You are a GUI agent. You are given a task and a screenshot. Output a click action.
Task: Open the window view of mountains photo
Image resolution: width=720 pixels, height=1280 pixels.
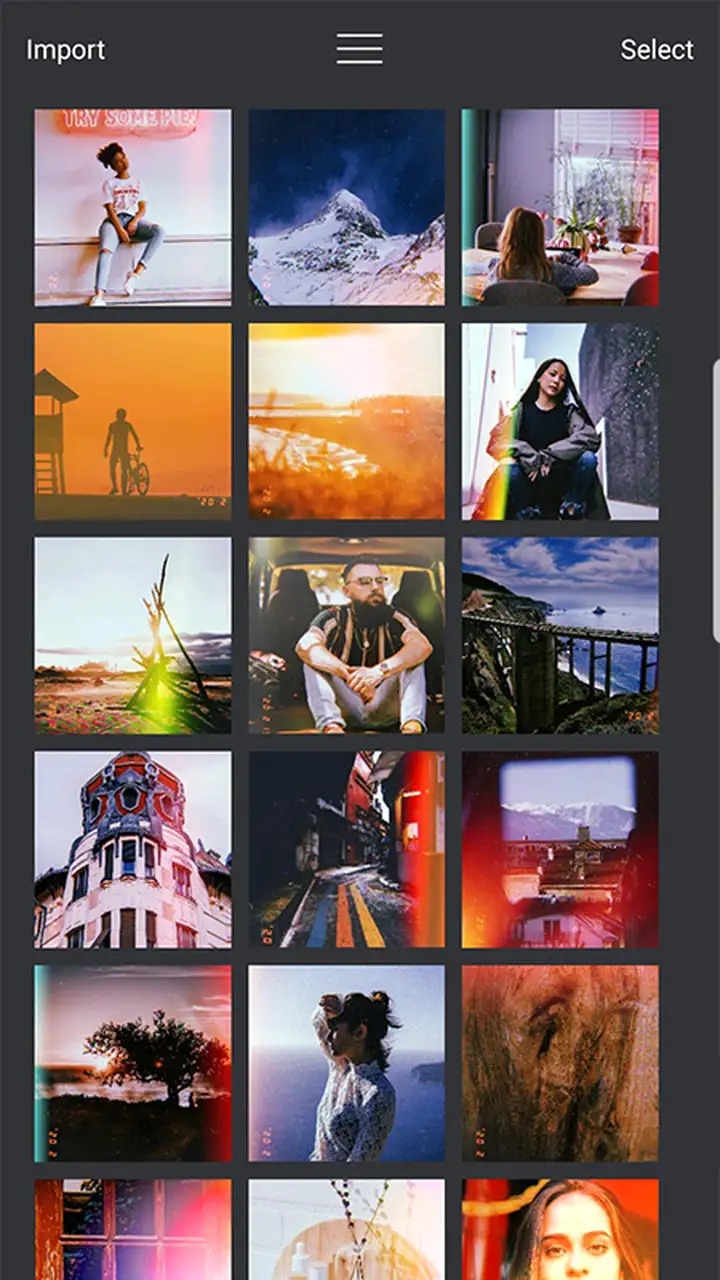(x=560, y=850)
